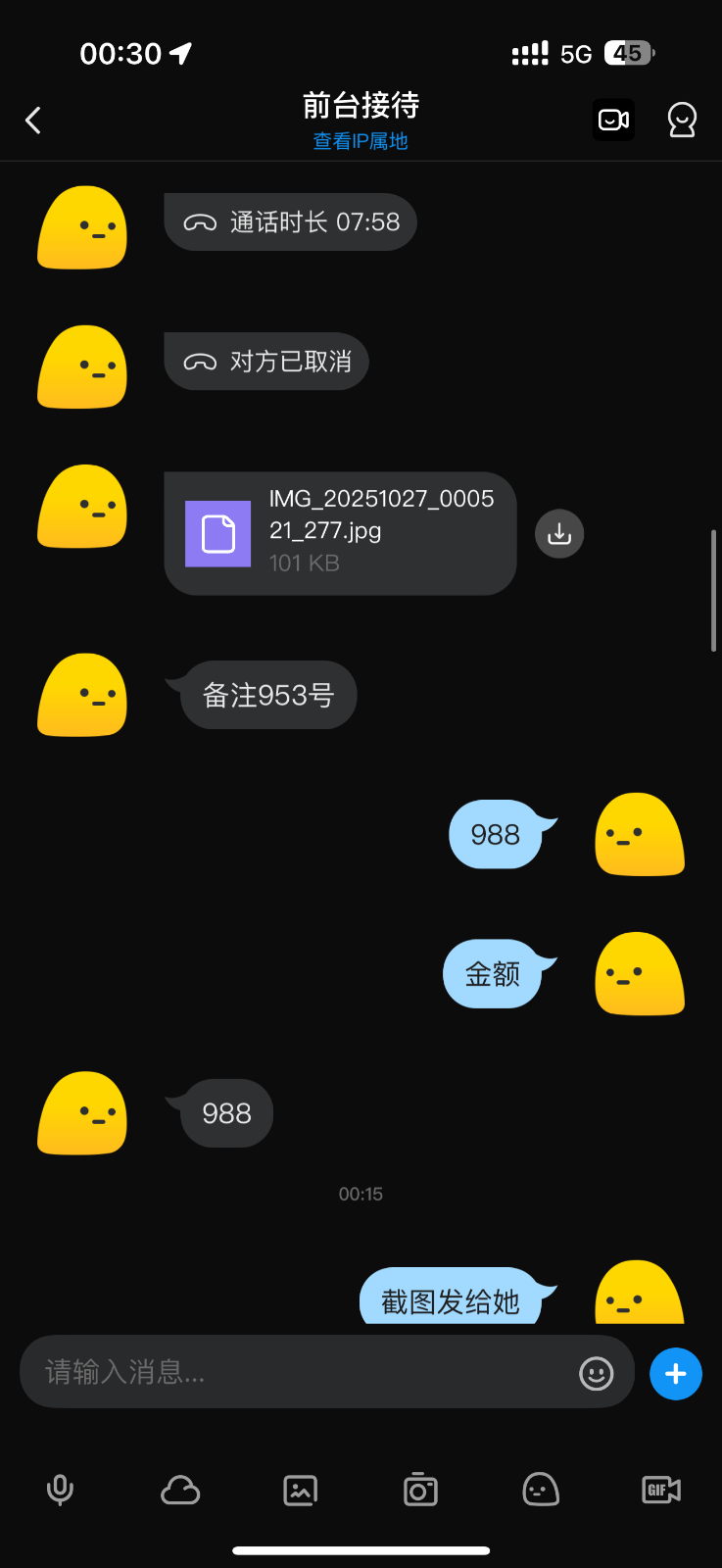Open the contact profile icon
The width and height of the screenshot is (722, 1568).
coord(682,120)
